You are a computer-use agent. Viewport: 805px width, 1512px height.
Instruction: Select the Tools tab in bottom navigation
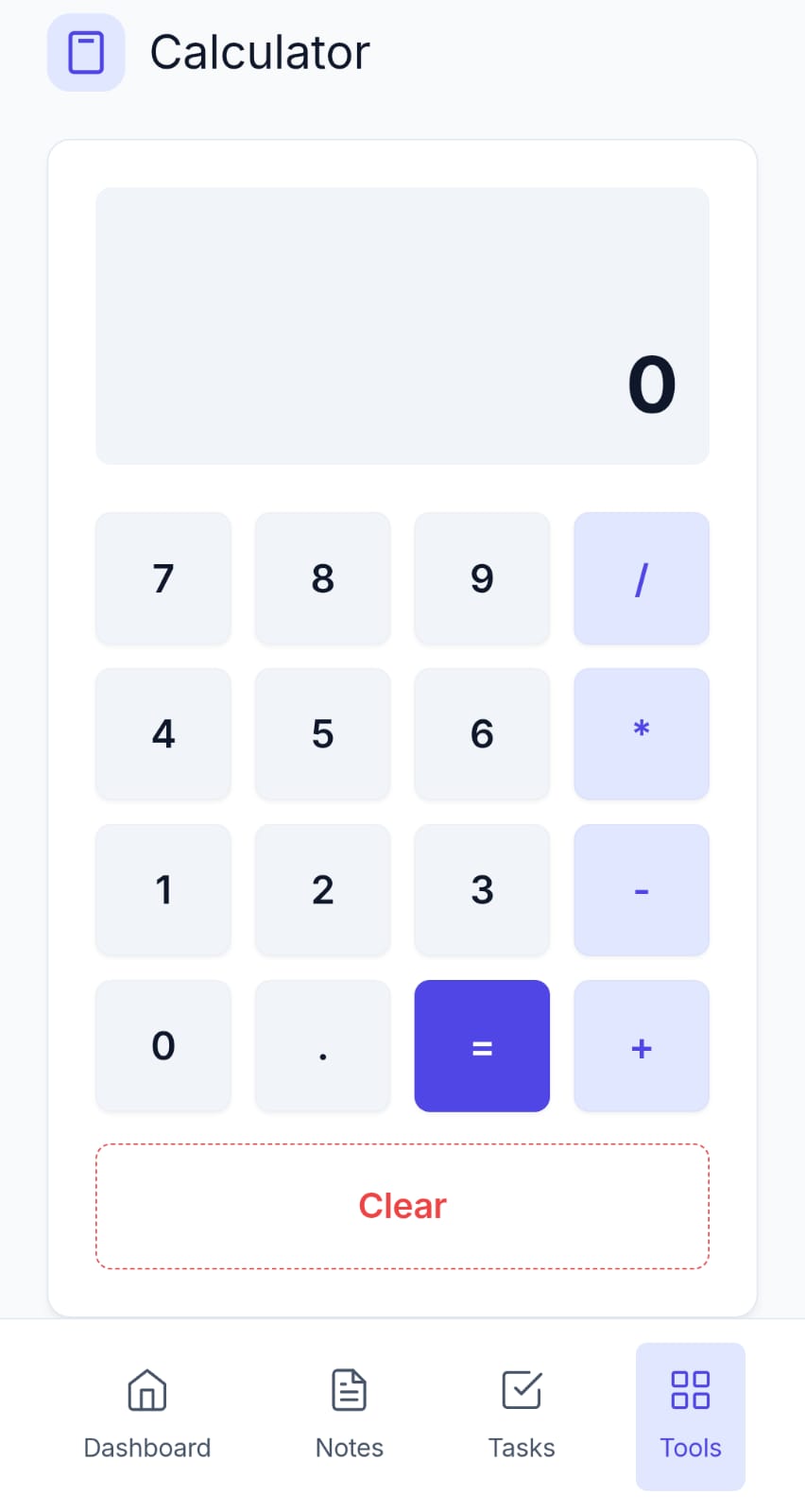click(689, 1417)
